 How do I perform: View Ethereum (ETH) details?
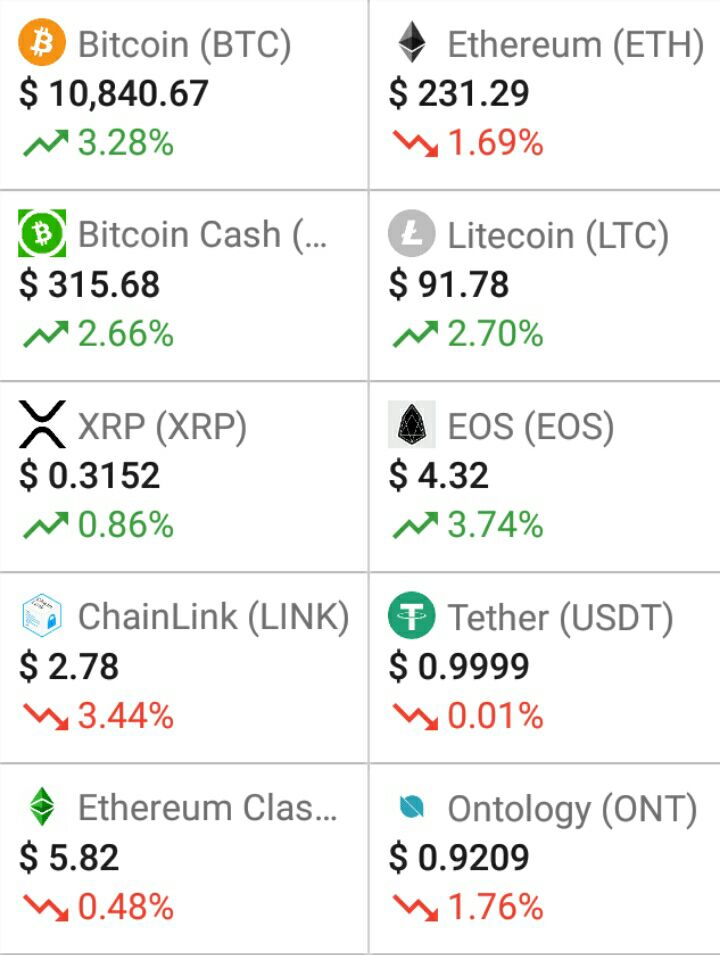(545, 94)
